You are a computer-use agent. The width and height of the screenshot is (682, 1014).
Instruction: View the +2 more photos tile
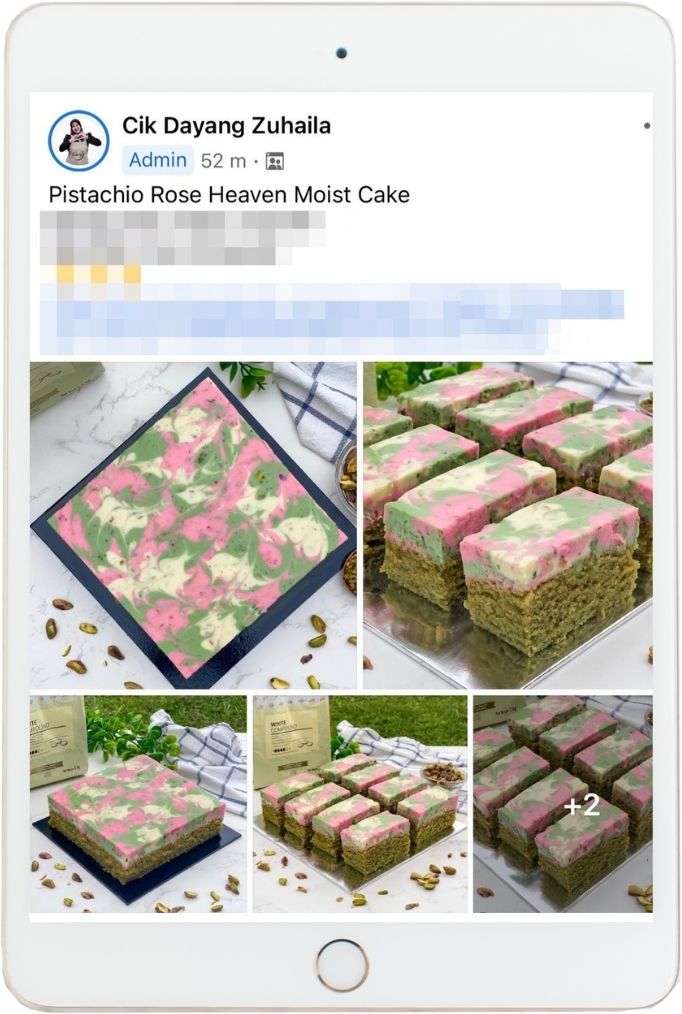tap(562, 804)
